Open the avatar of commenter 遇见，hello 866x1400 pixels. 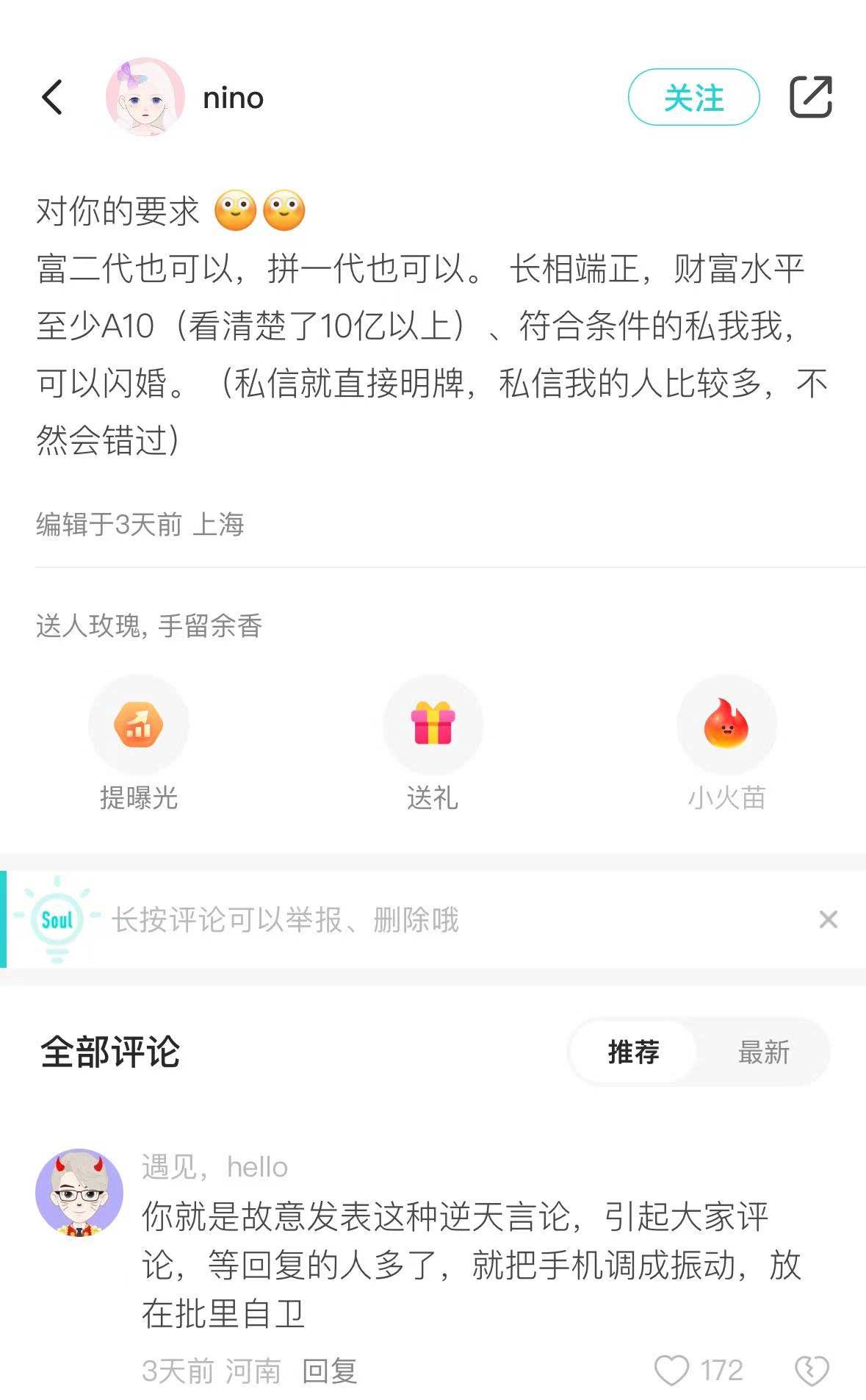click(79, 1192)
